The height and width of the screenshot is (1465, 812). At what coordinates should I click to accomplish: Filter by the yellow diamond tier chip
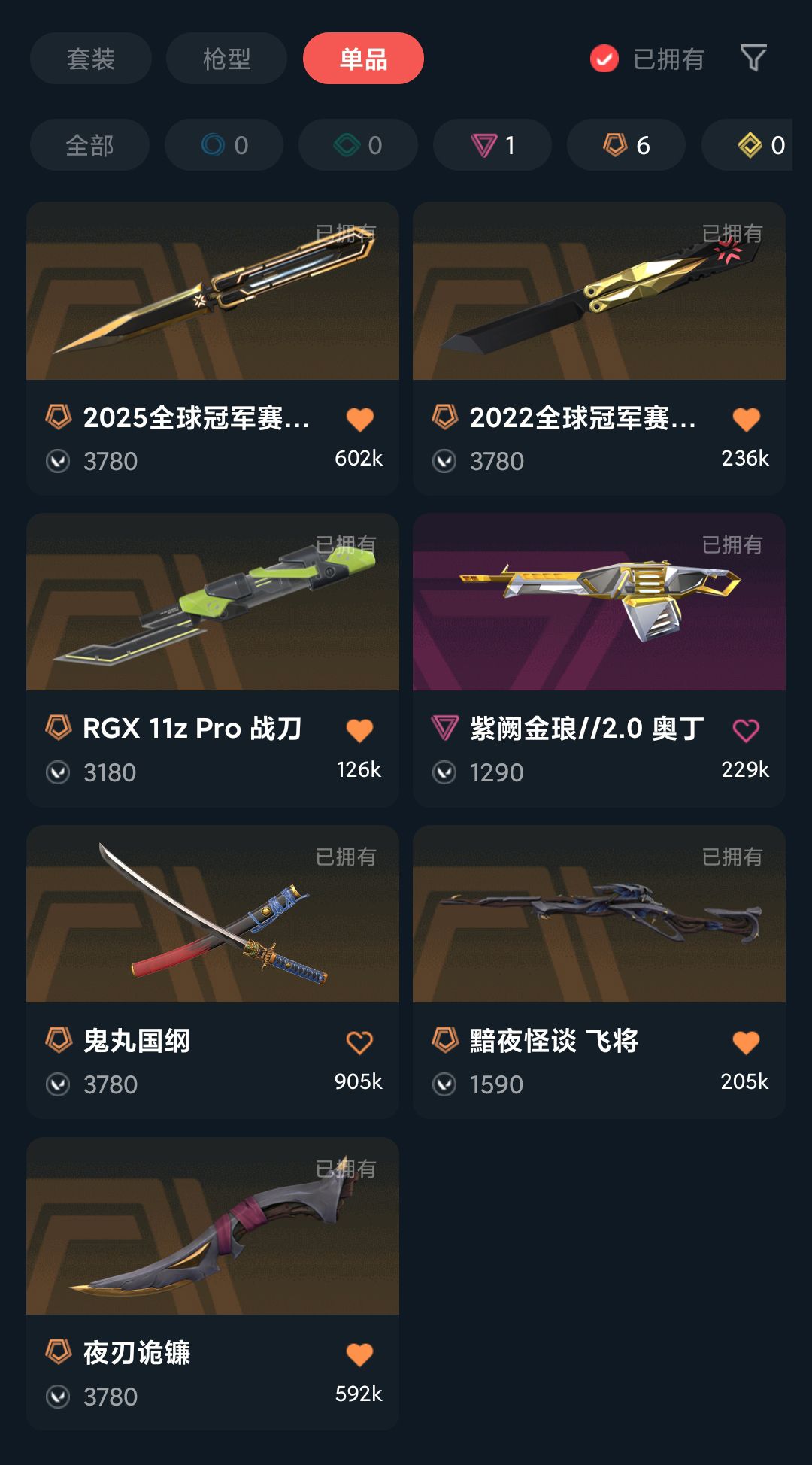tap(752, 145)
